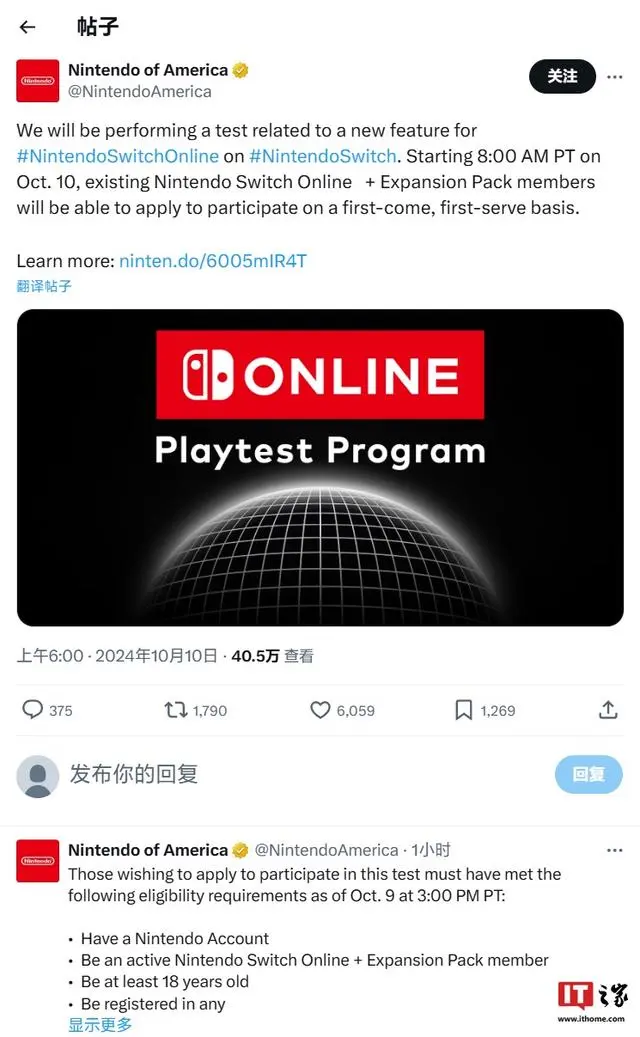Open the Playtest Program image
The image size is (640, 1037).
point(320,468)
